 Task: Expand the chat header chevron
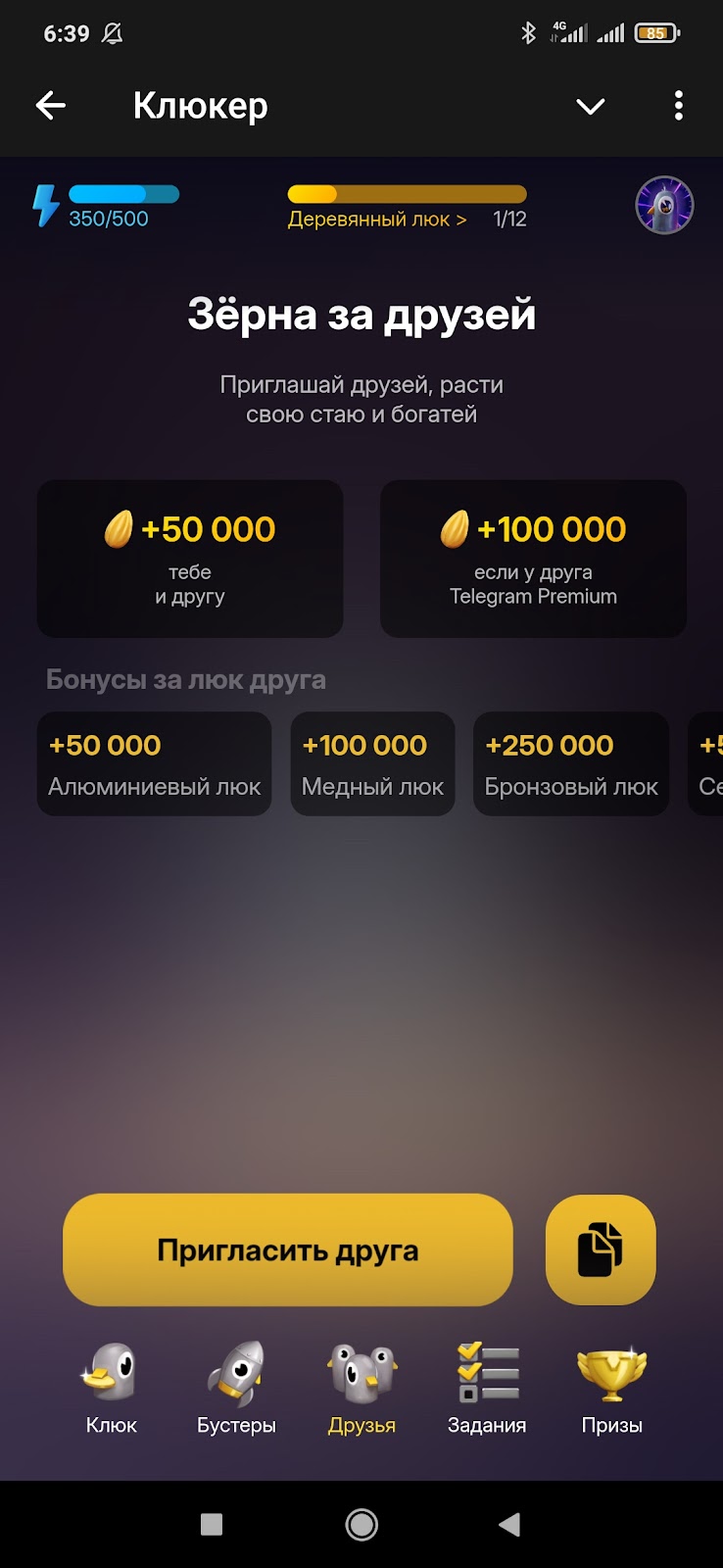590,105
